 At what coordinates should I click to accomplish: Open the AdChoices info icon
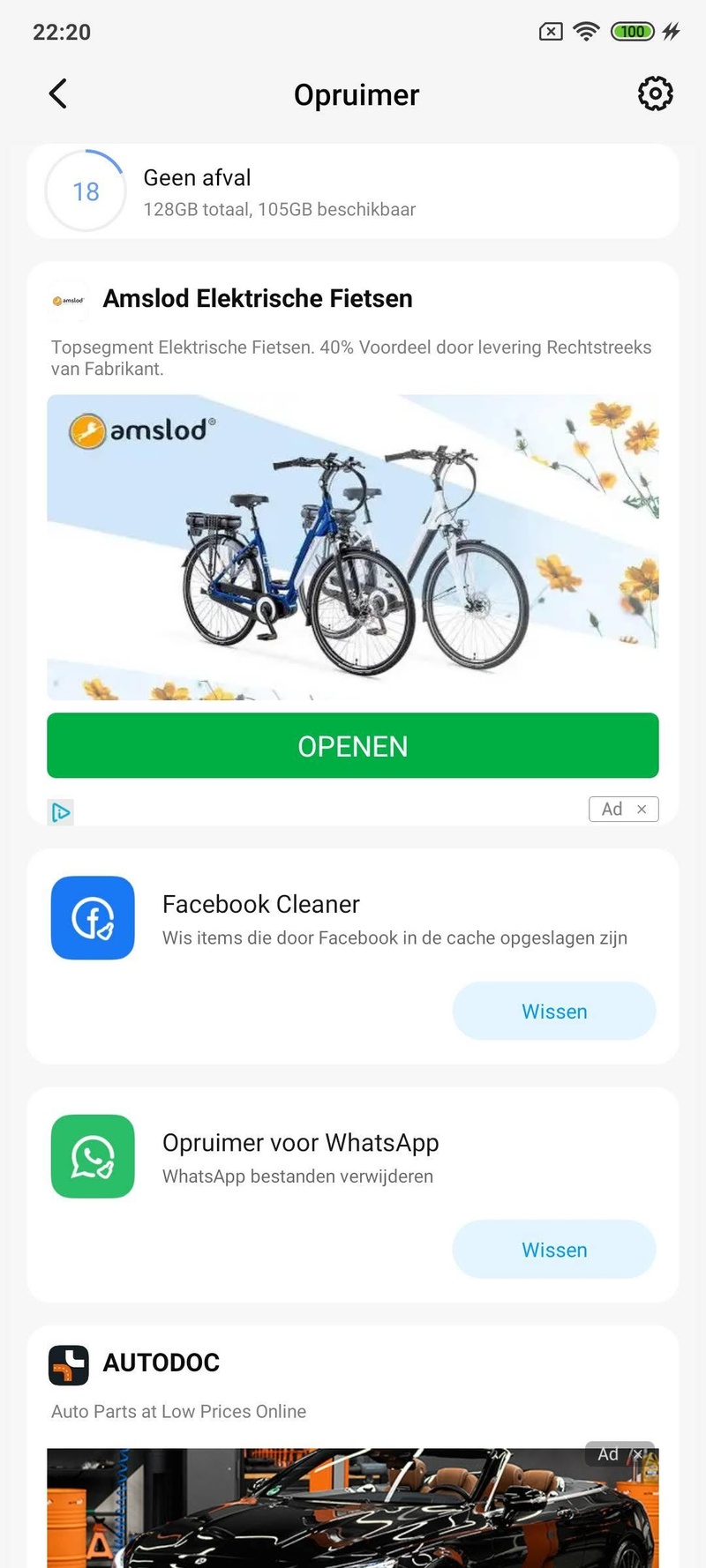tap(61, 811)
